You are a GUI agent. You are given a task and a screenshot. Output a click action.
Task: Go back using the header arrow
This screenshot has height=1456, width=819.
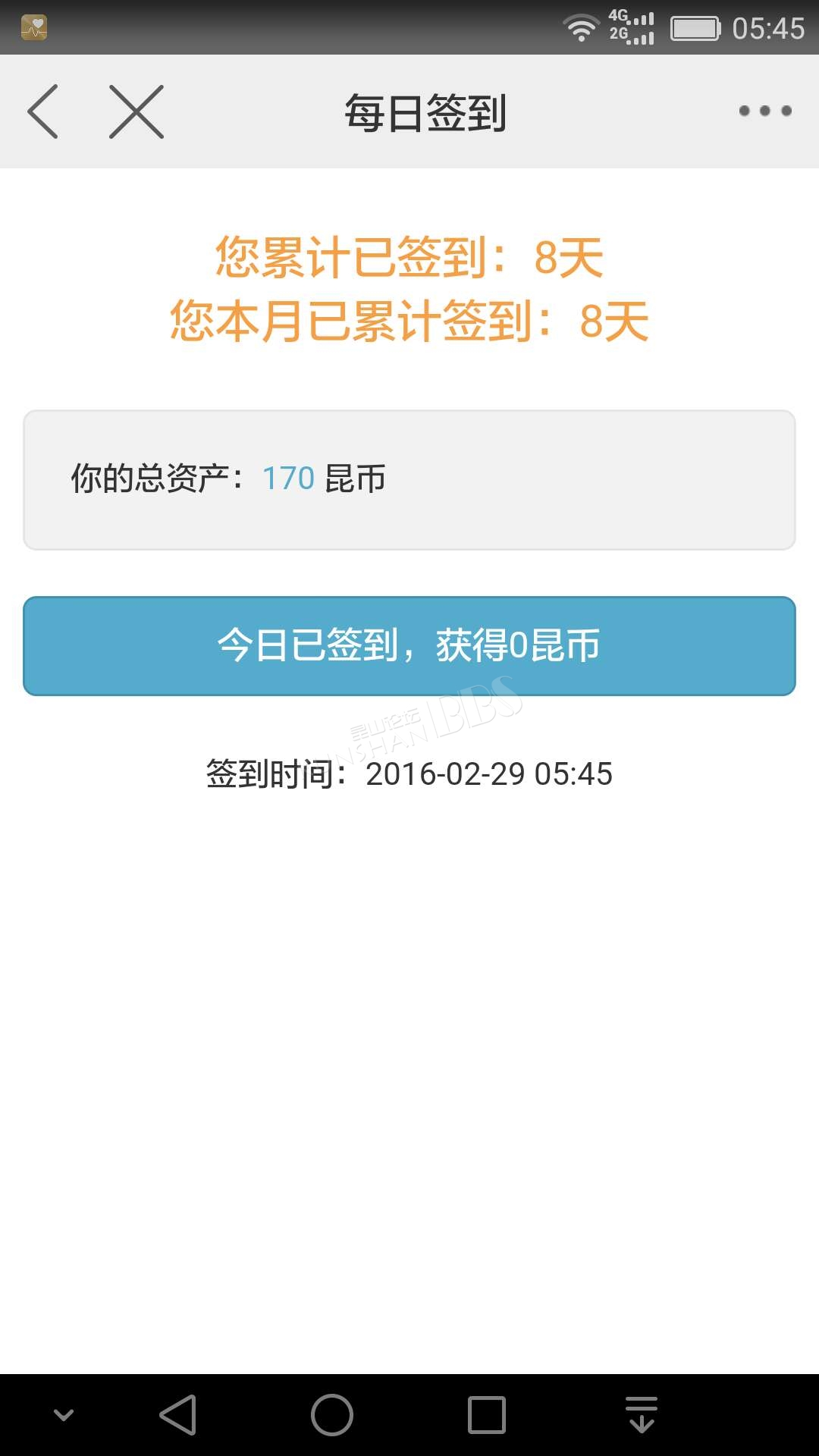click(x=43, y=111)
